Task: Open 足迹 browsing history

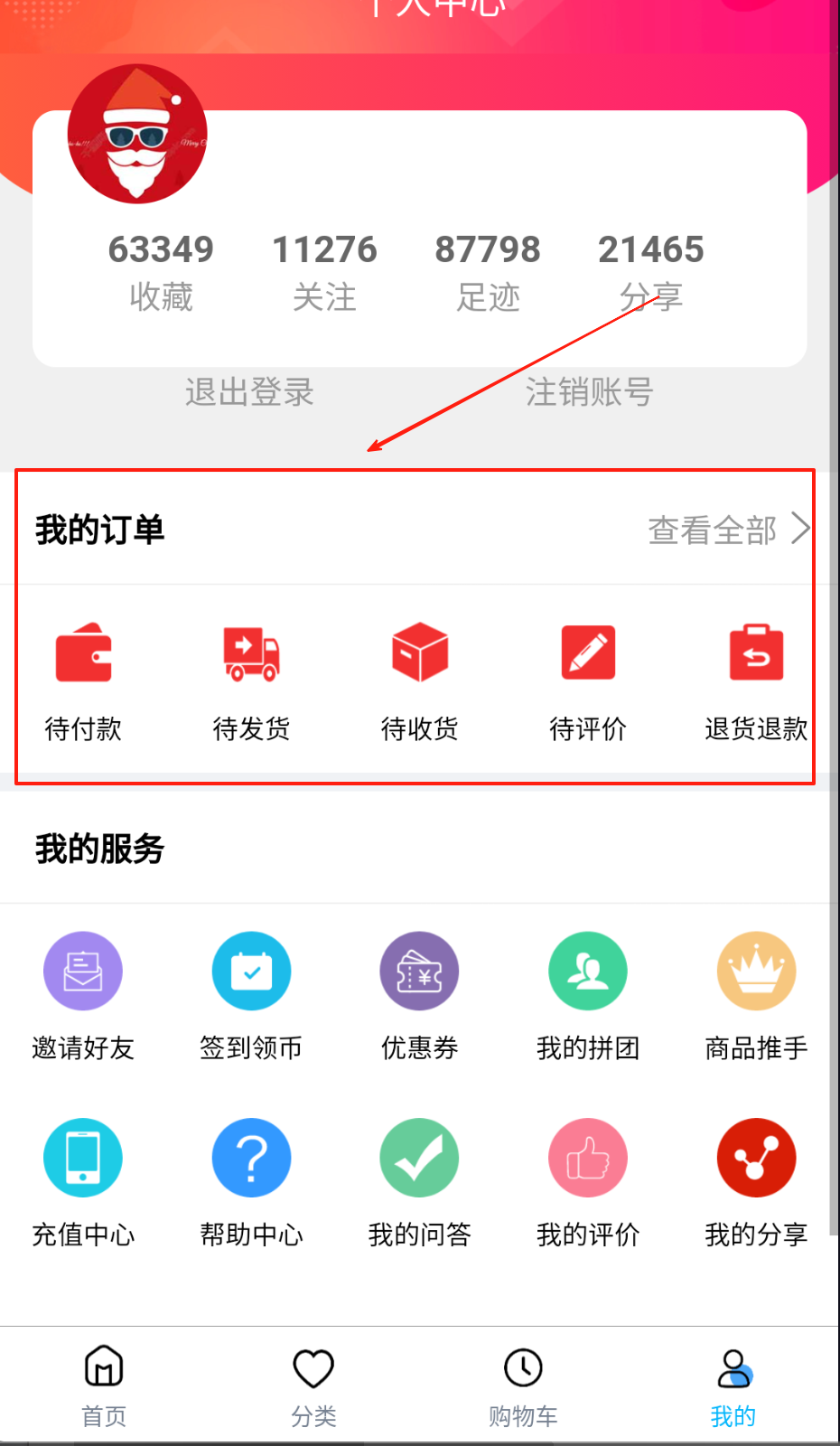Action: [x=488, y=271]
